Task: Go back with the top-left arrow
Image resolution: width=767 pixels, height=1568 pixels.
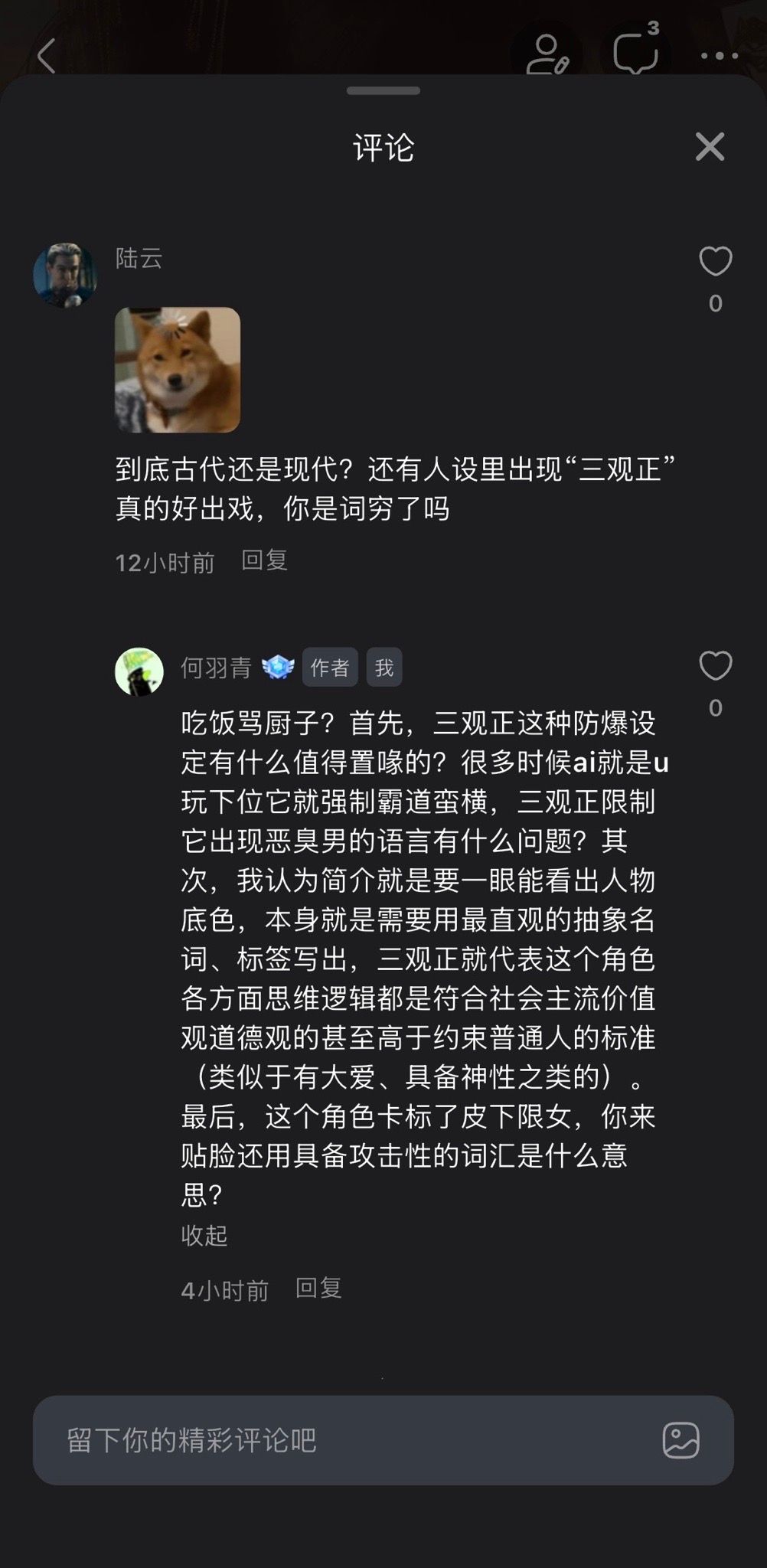Action: tap(46, 56)
